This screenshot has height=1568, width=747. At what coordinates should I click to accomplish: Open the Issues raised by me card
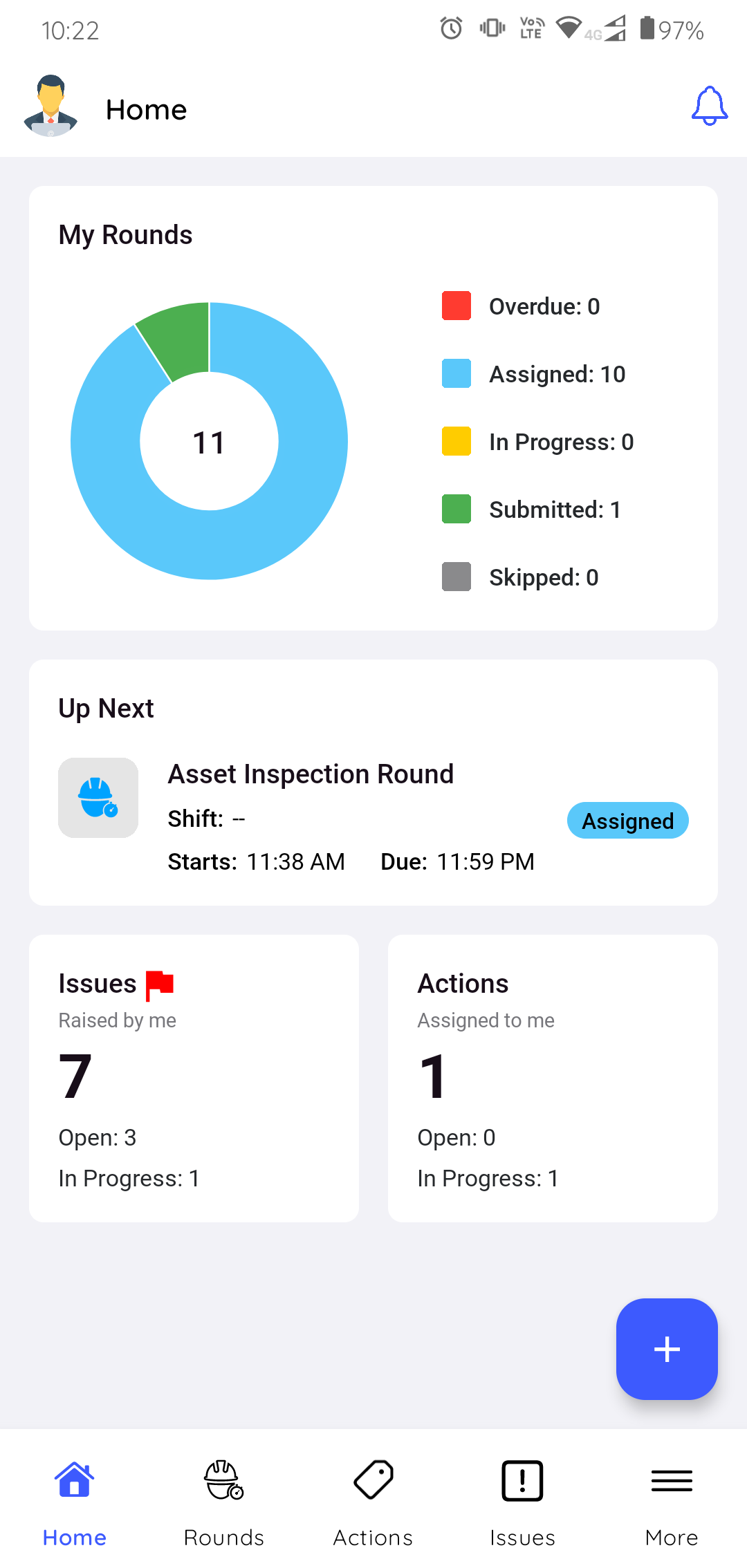coord(194,1079)
